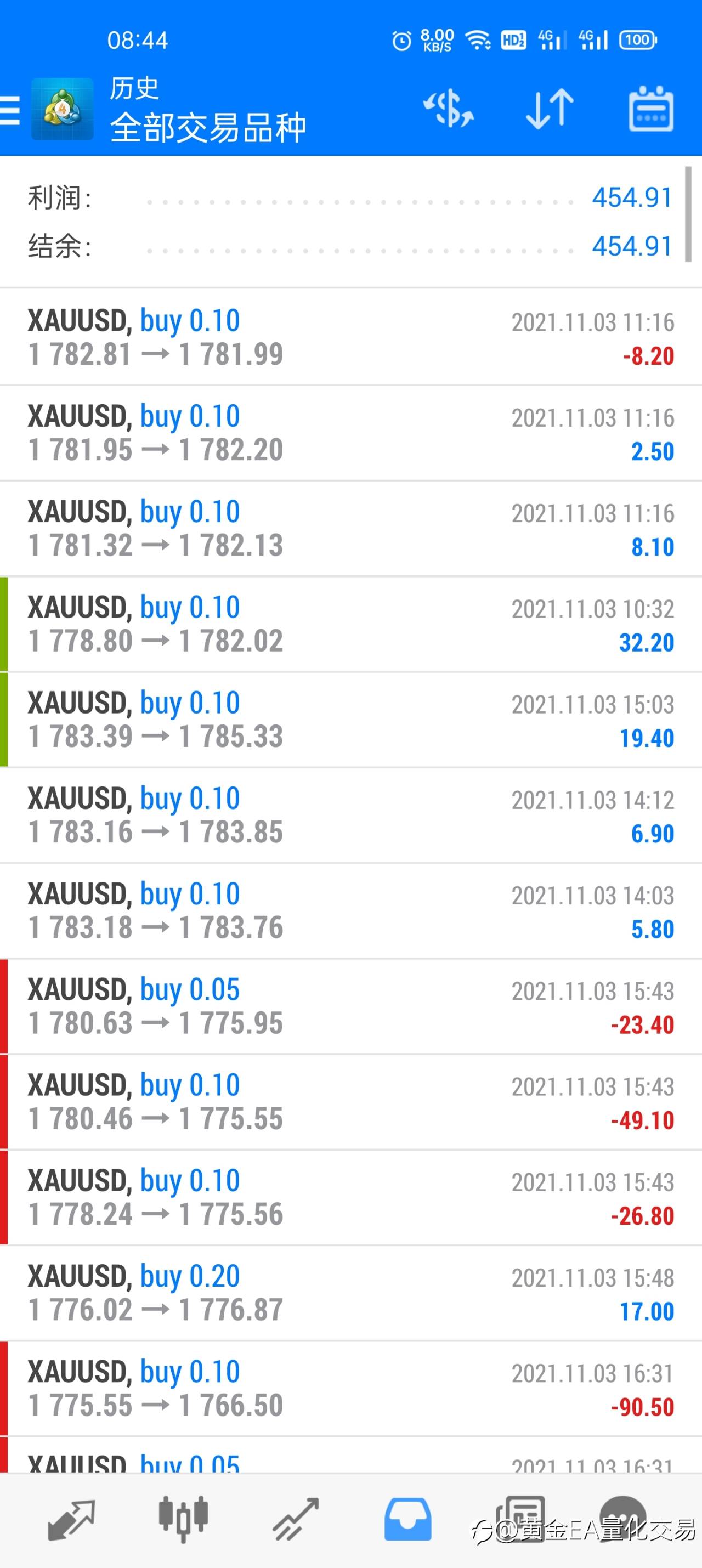Image resolution: width=702 pixels, height=1568 pixels.
Task: Open trade from 14:12 with 6.90
Action: [350, 815]
